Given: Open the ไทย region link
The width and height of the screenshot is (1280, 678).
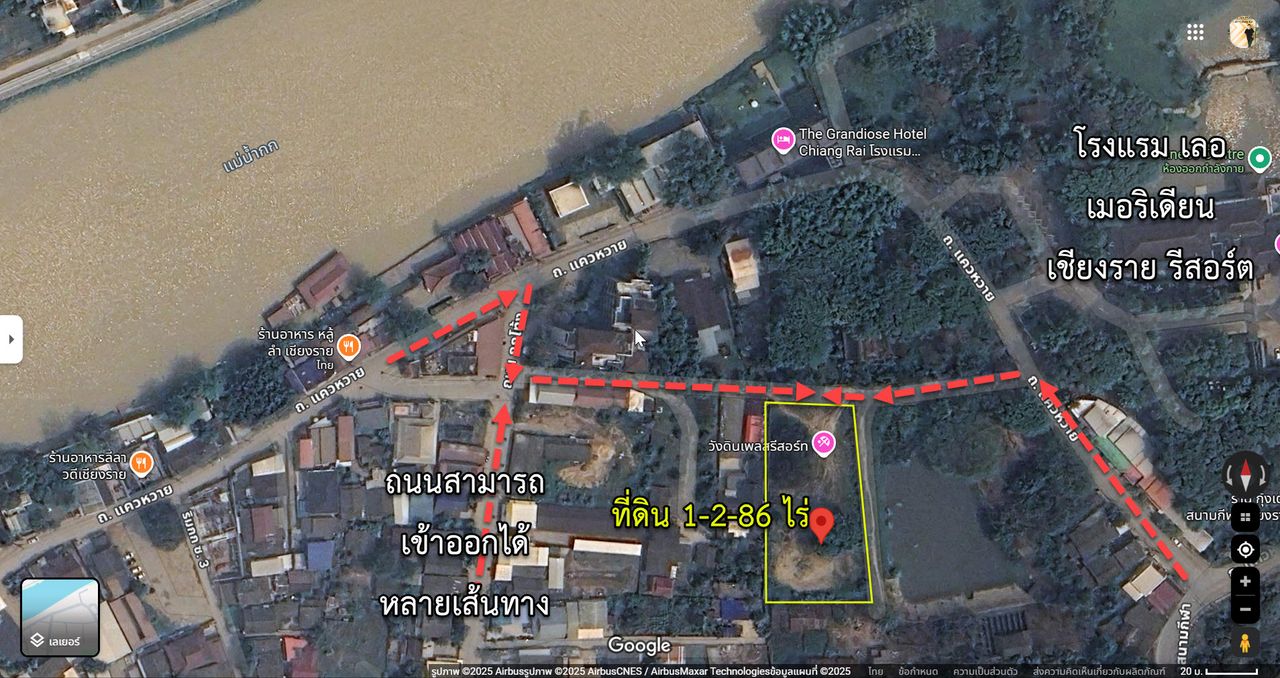Looking at the screenshot, I should pos(875,671).
